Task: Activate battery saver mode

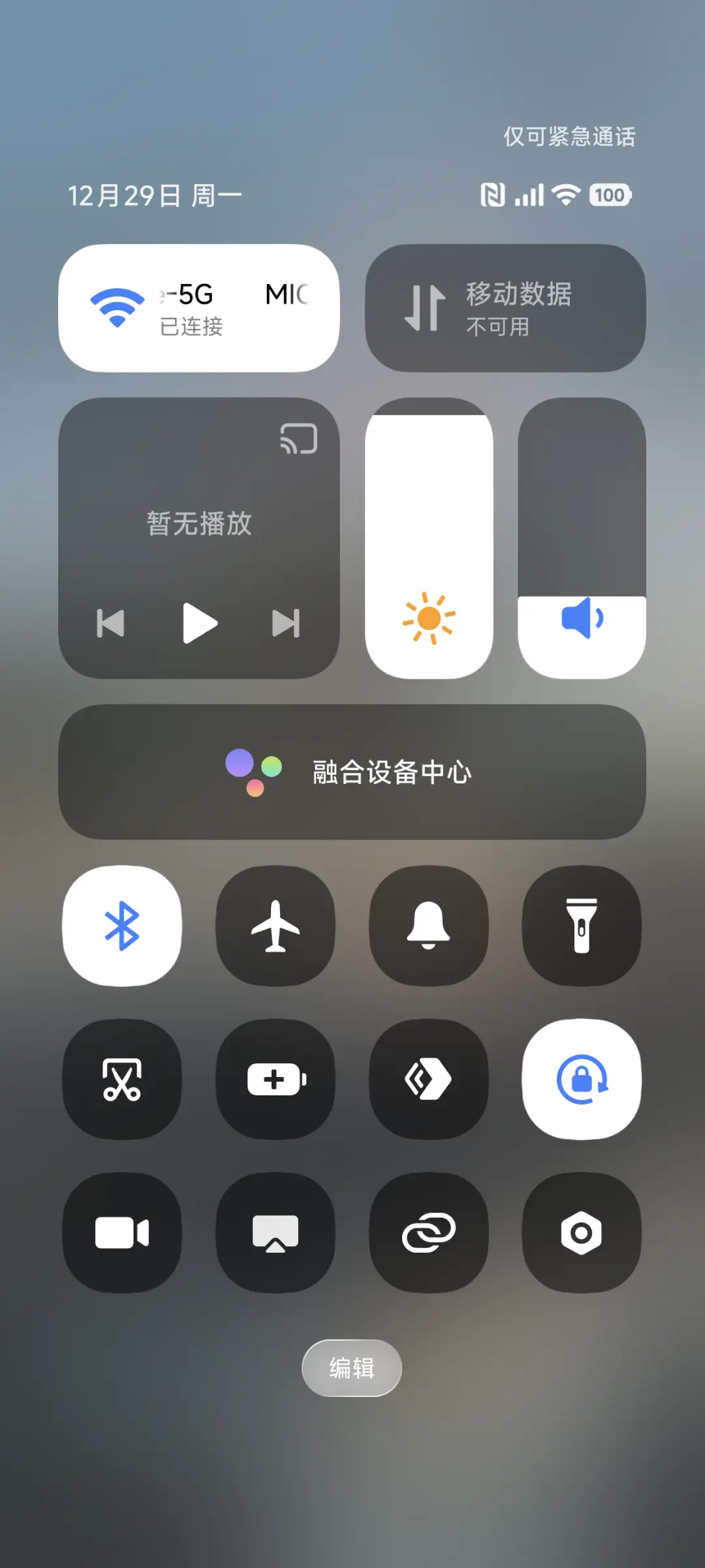Action: [x=275, y=1080]
